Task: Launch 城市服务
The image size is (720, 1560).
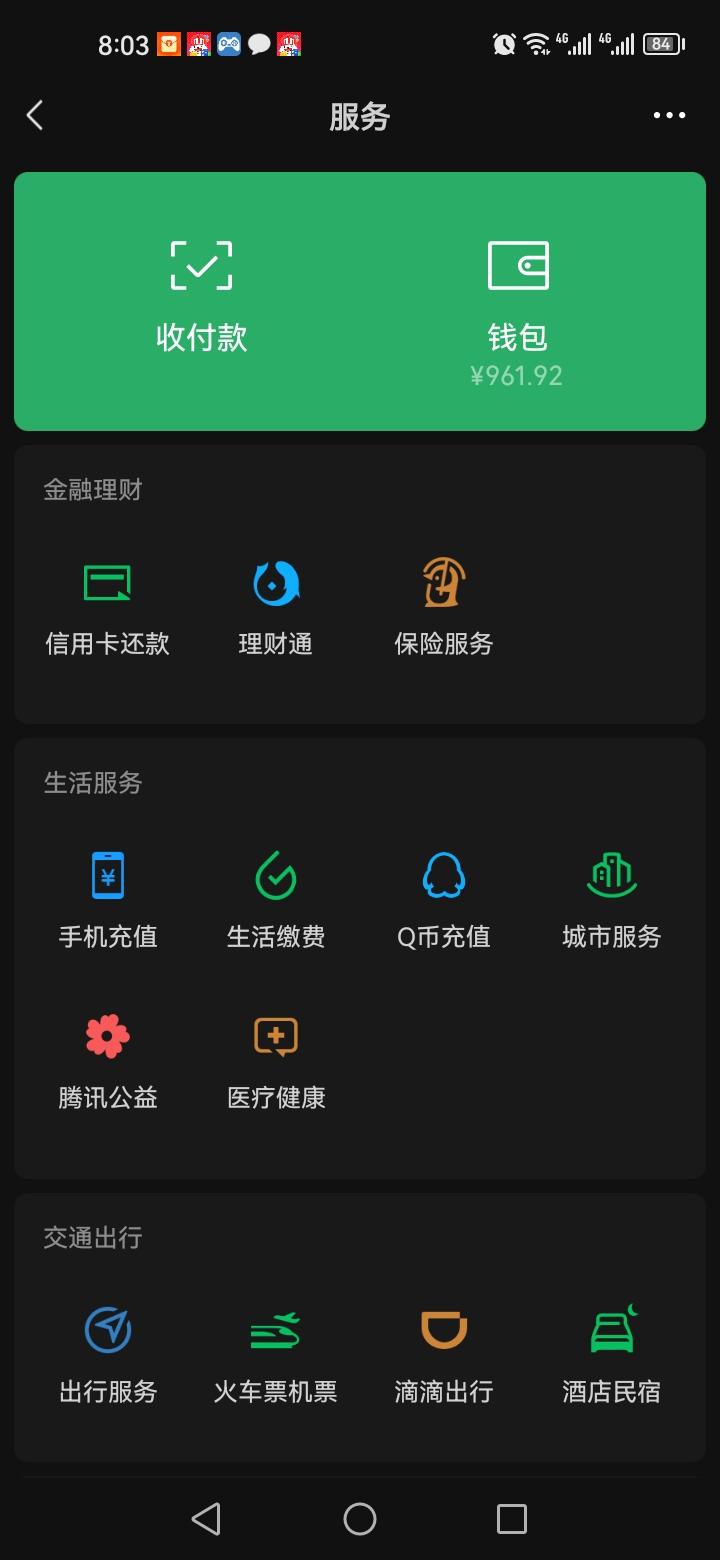Action: [x=612, y=899]
